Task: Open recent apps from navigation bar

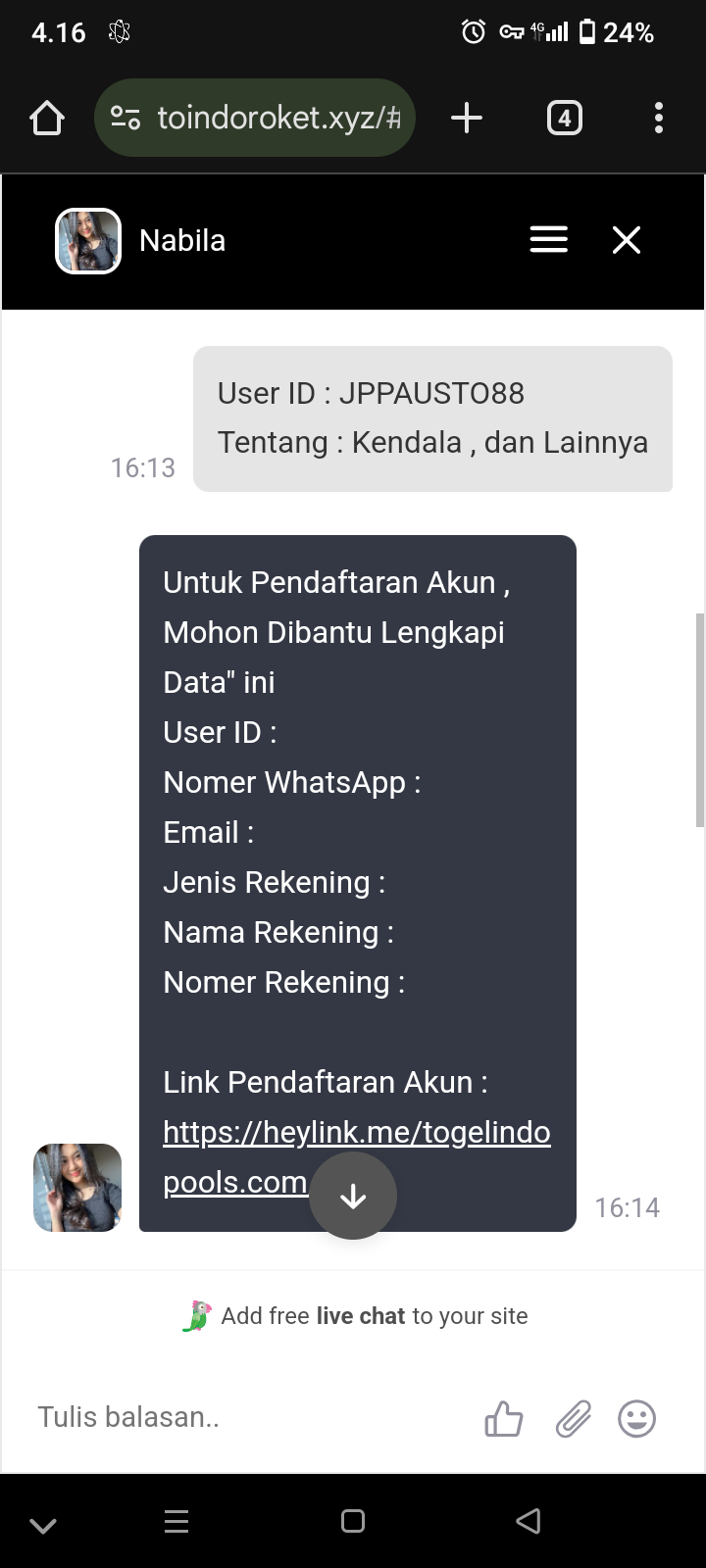Action: pyautogui.click(x=176, y=1521)
